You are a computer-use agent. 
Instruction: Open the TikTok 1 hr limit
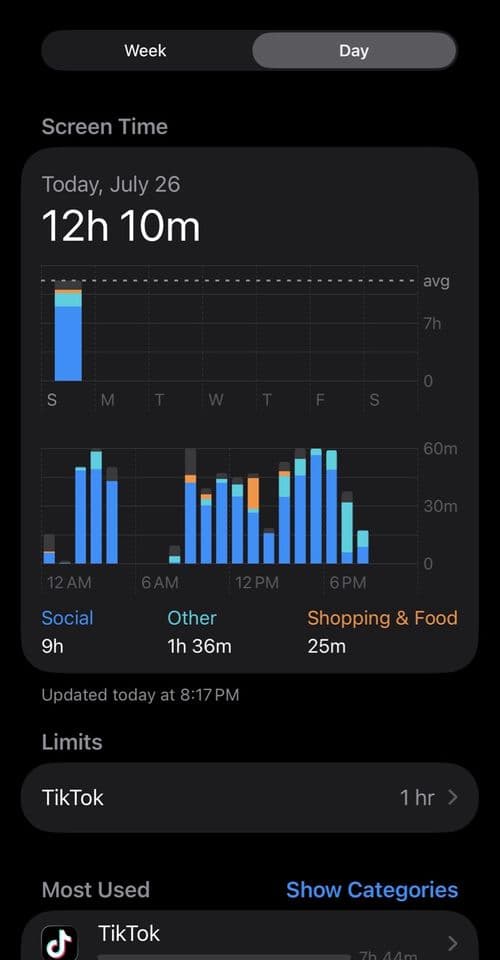click(x=250, y=798)
